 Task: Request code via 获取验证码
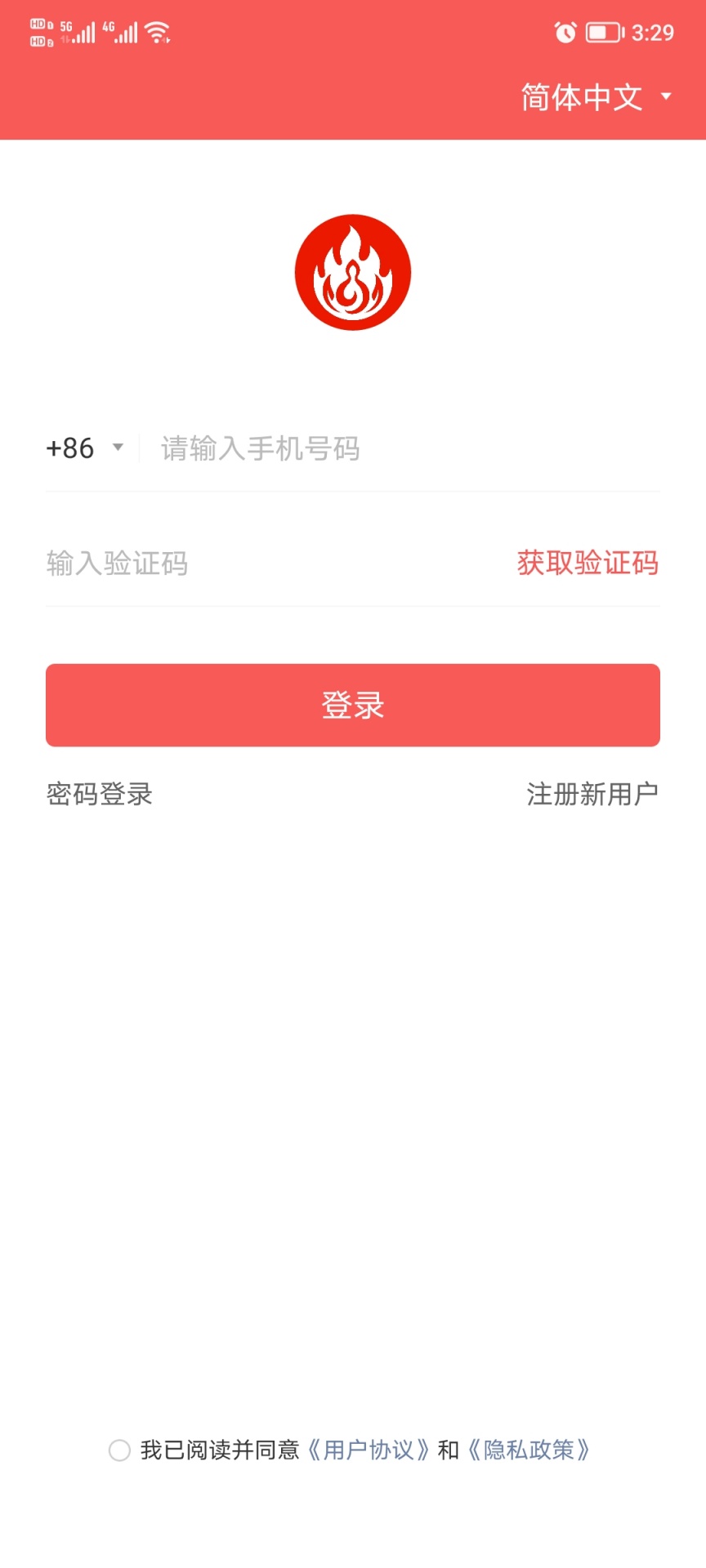(587, 563)
